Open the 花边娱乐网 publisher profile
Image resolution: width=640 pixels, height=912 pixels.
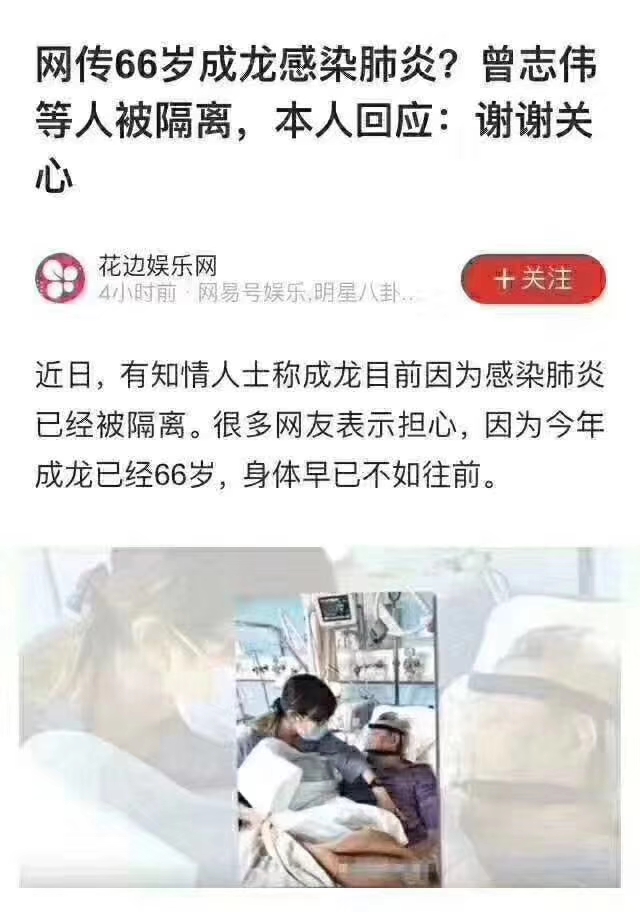pyautogui.click(x=156, y=265)
